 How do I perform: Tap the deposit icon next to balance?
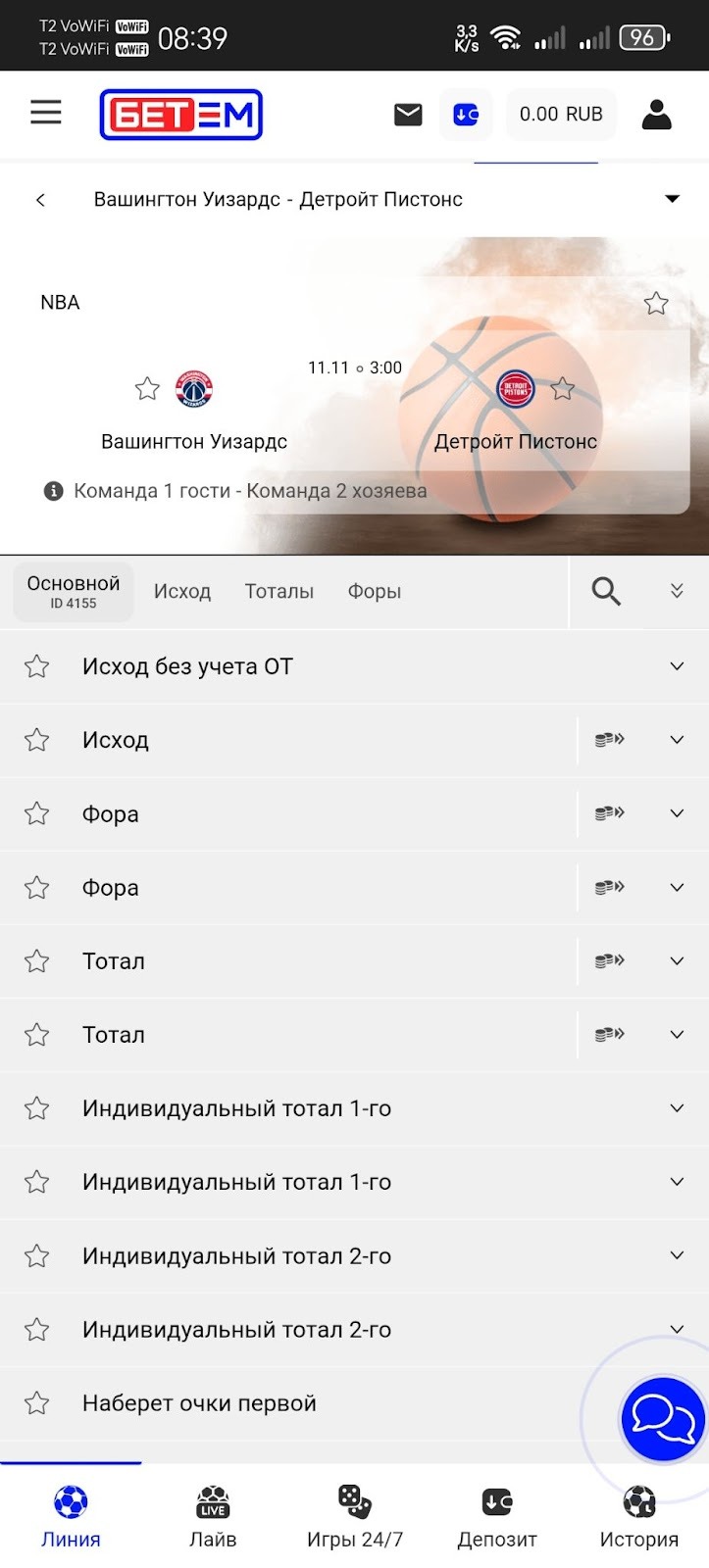pos(466,114)
